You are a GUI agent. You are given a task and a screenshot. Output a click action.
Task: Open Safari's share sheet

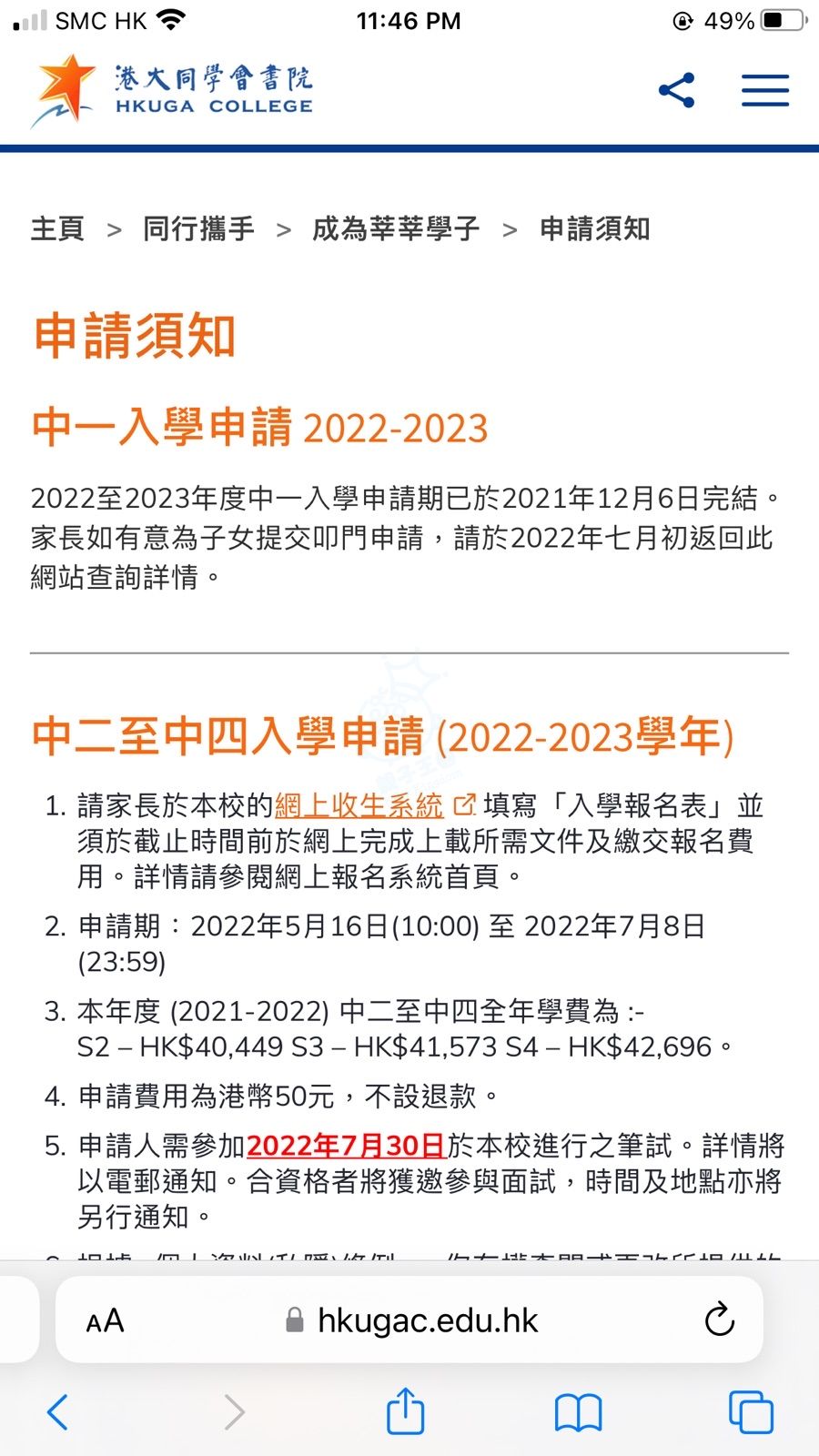(x=406, y=1410)
